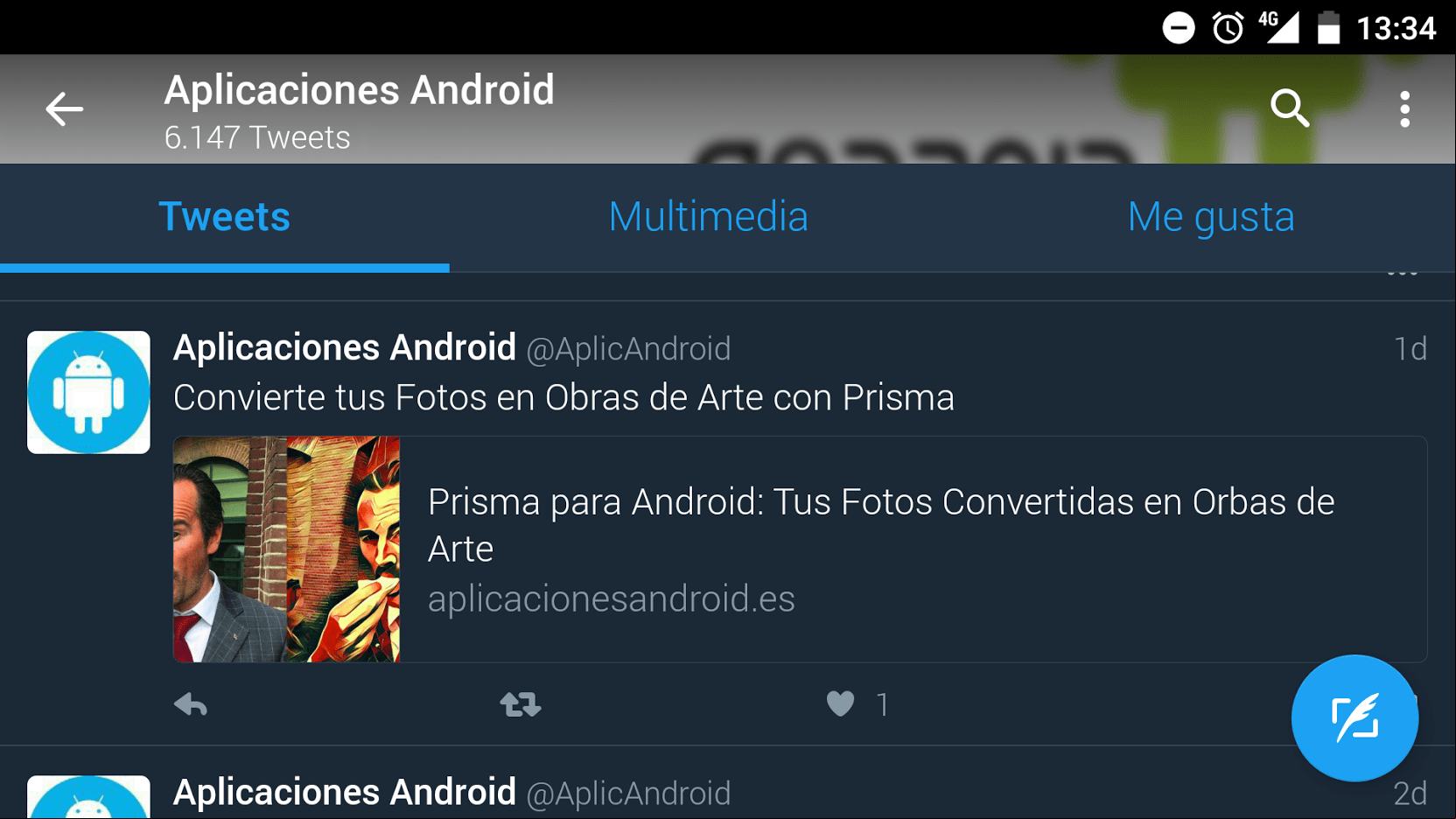
Task: Like the Prisma tweet
Action: (841, 704)
